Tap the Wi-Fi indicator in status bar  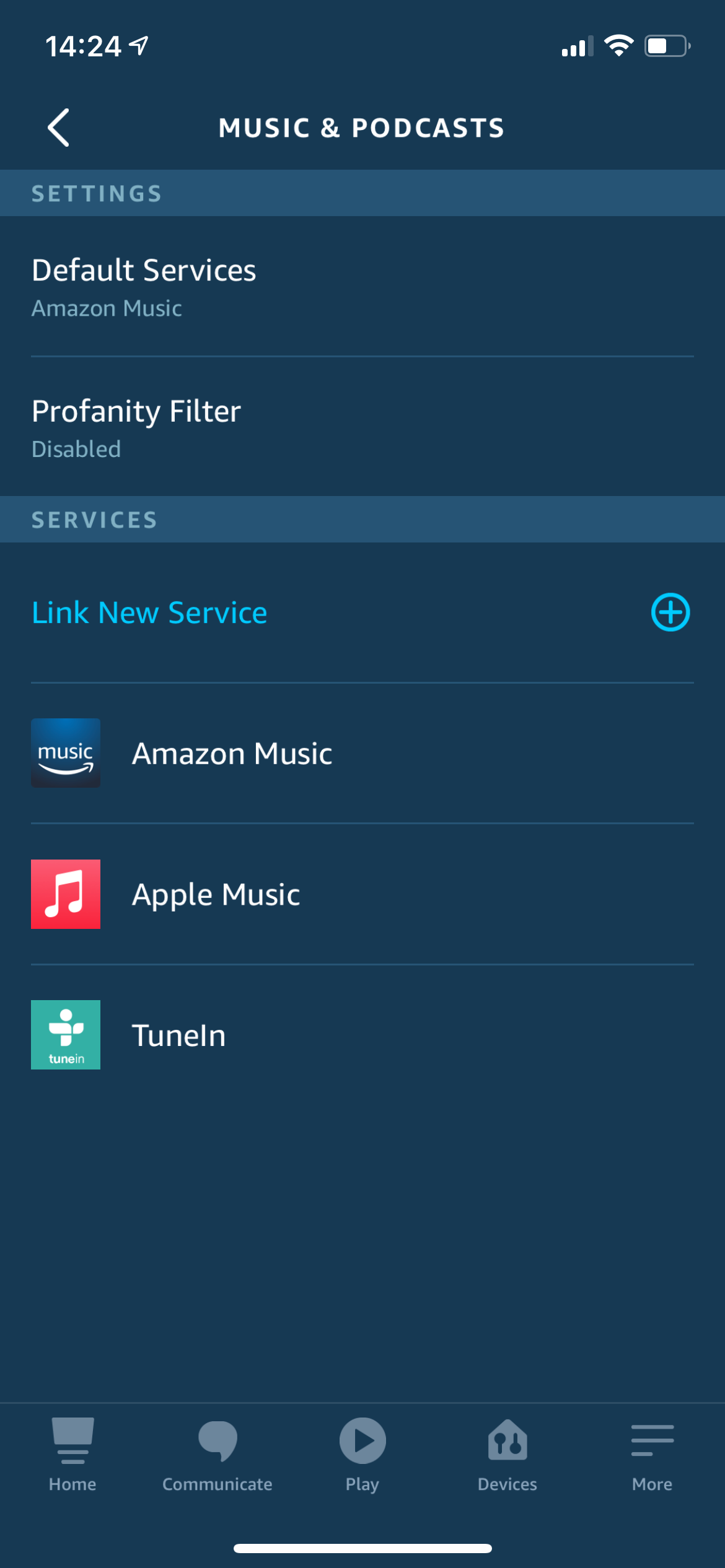pos(618,45)
